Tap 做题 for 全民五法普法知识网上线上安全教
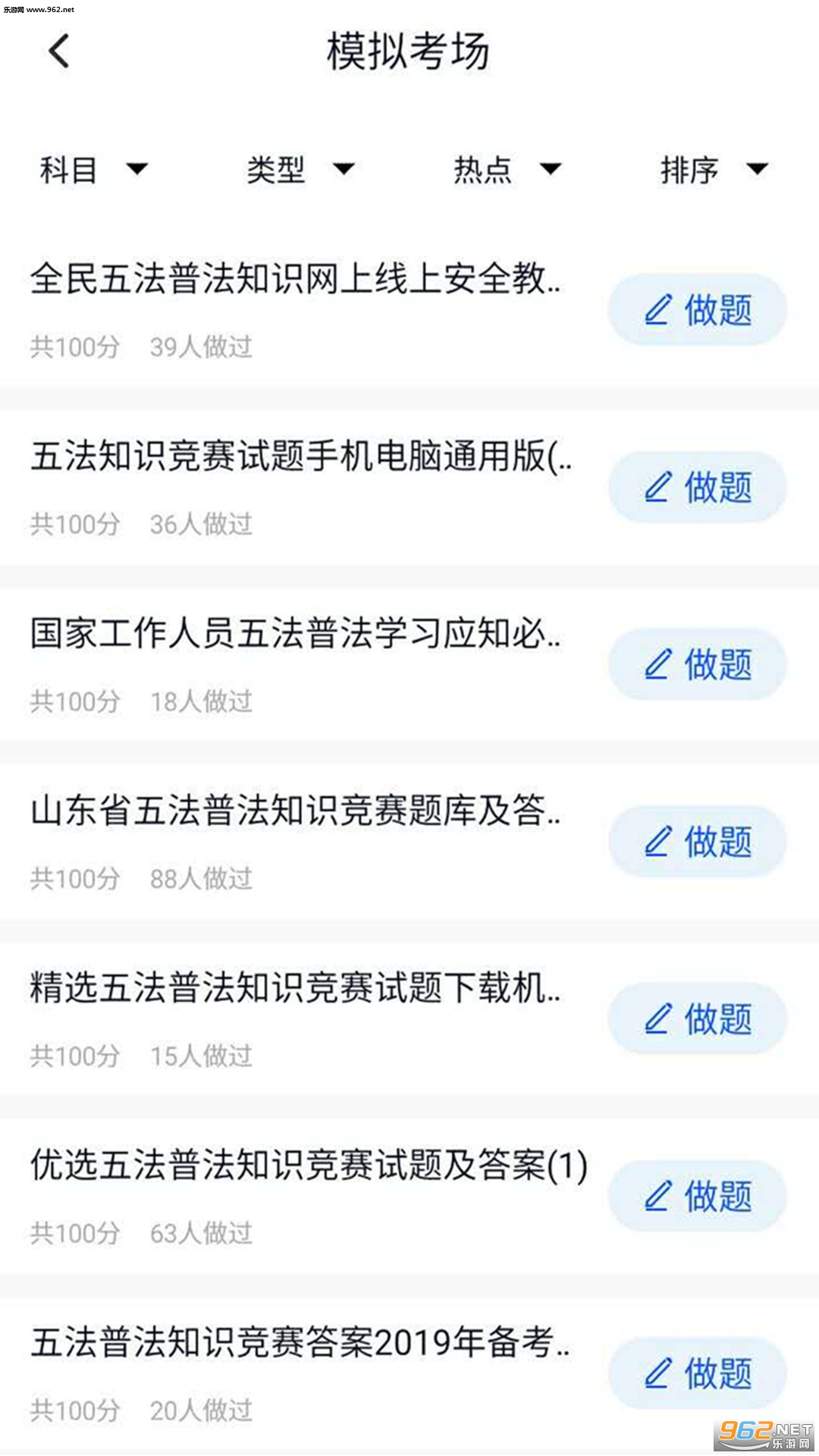819x1456 pixels. pyautogui.click(x=698, y=310)
